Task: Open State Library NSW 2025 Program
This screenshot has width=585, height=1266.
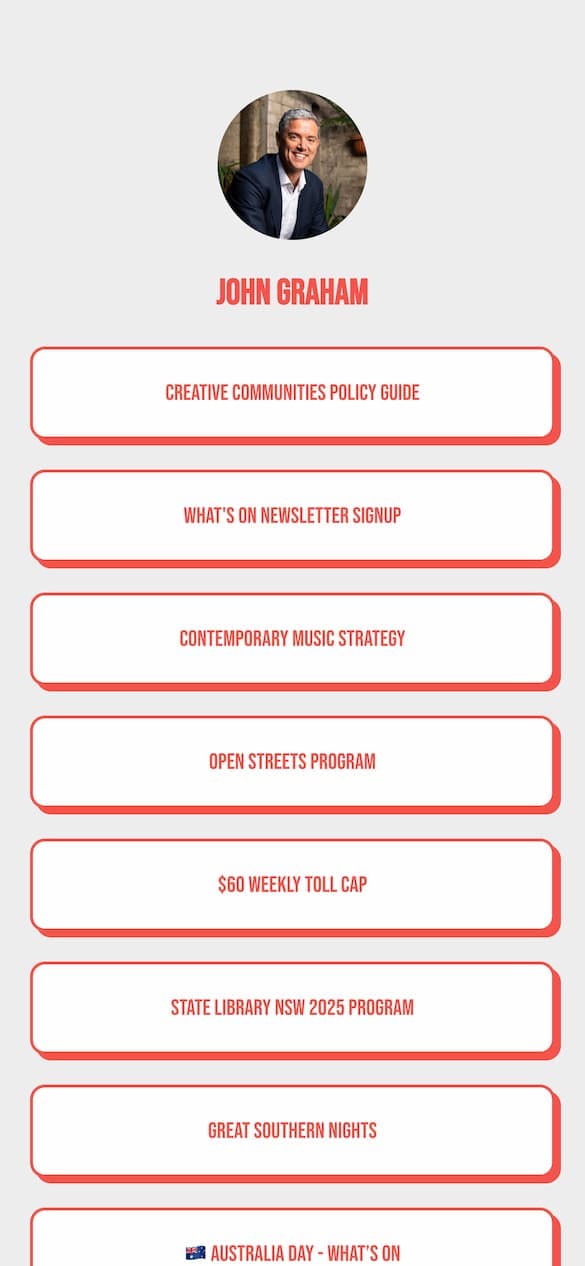Action: point(292,1008)
